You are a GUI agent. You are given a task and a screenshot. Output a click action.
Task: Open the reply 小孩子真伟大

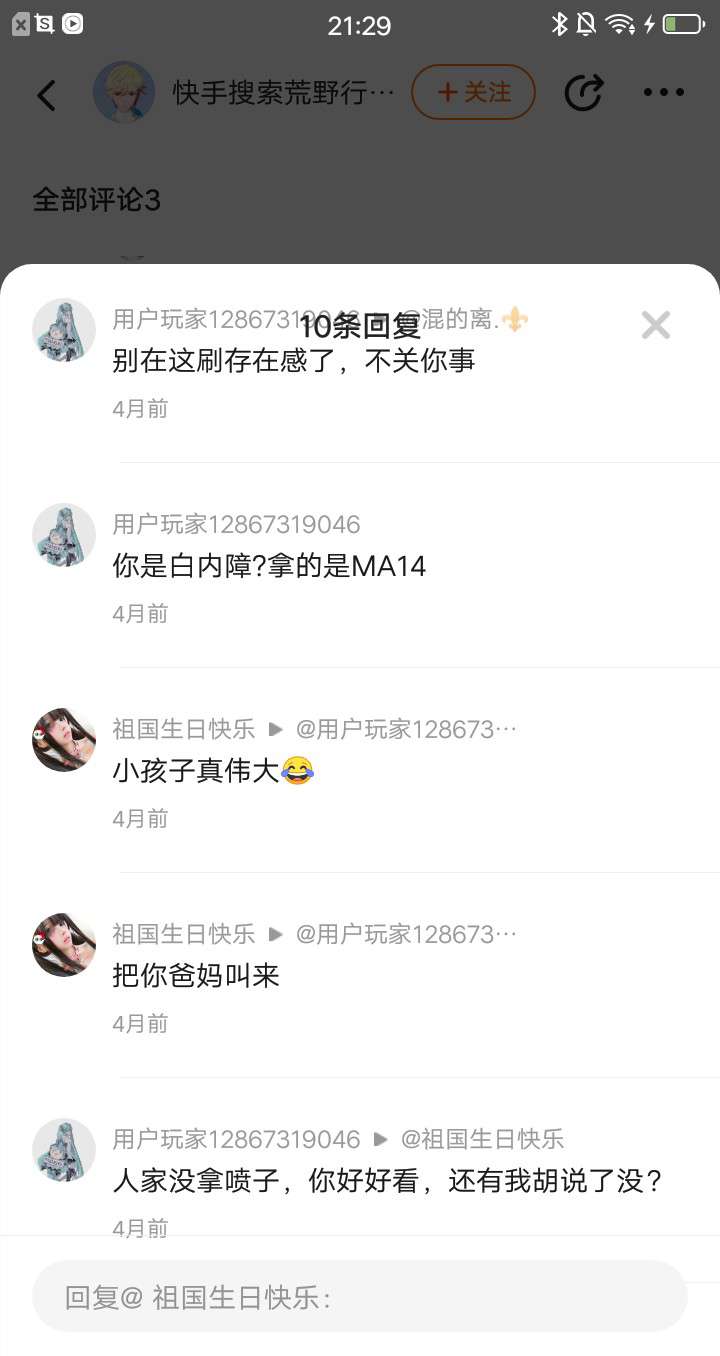click(x=213, y=772)
